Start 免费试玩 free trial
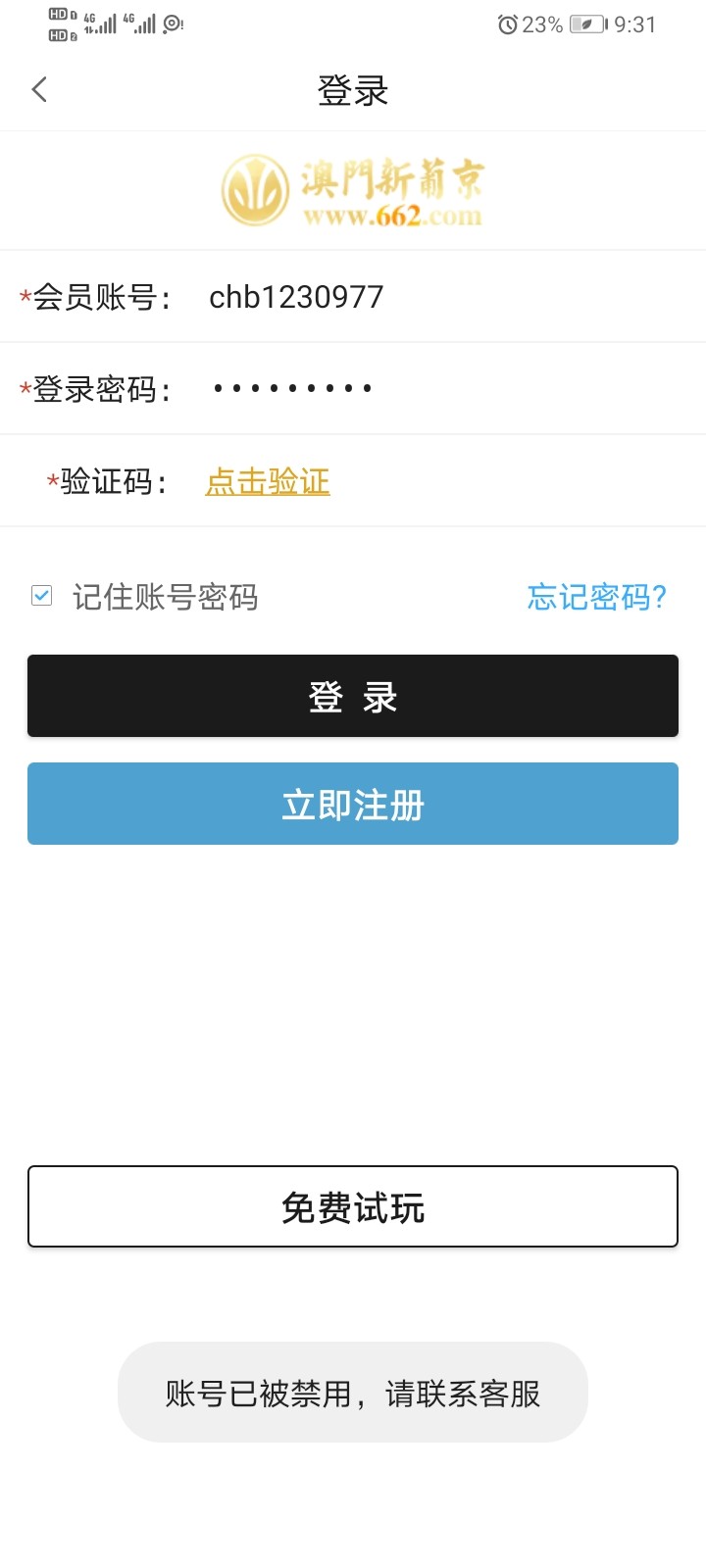 point(353,1206)
